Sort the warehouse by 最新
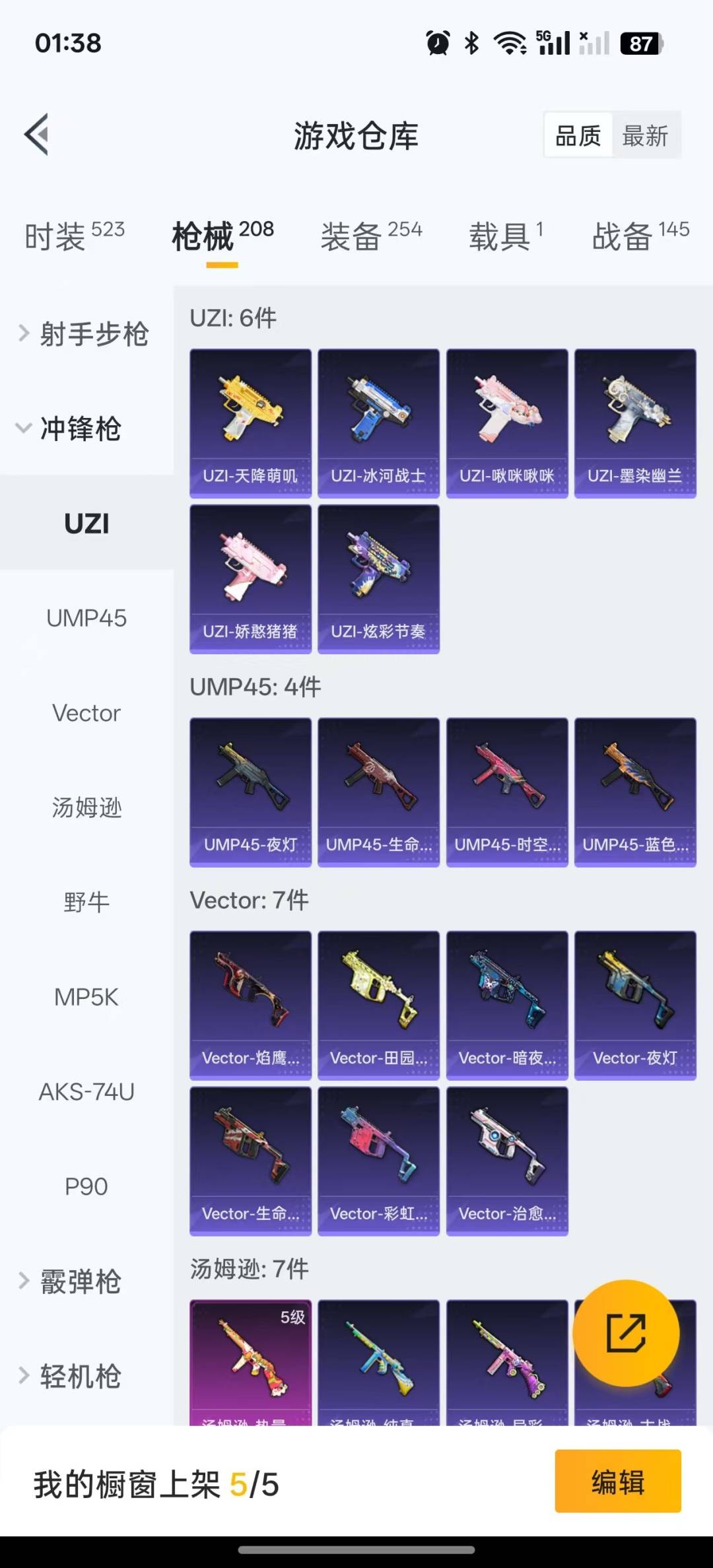The image size is (713, 1568). point(645,136)
